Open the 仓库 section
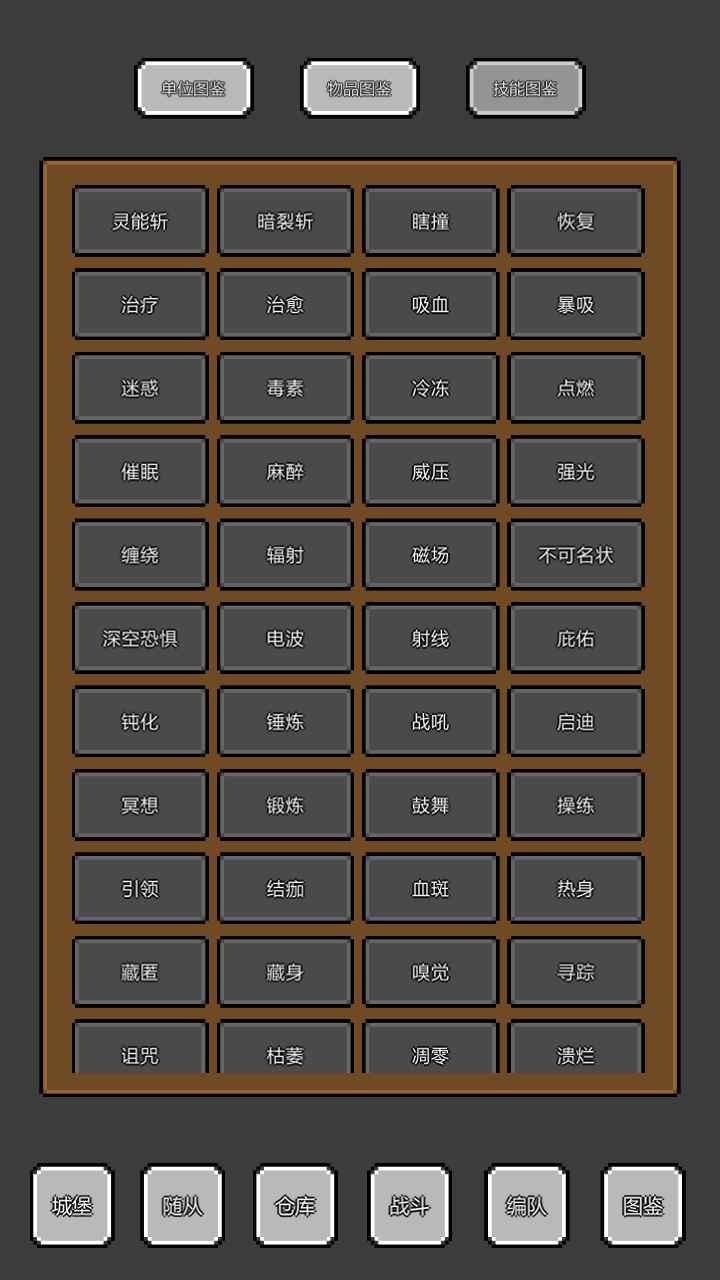Screen dimensions: 720x1280 pyautogui.click(x=295, y=1206)
